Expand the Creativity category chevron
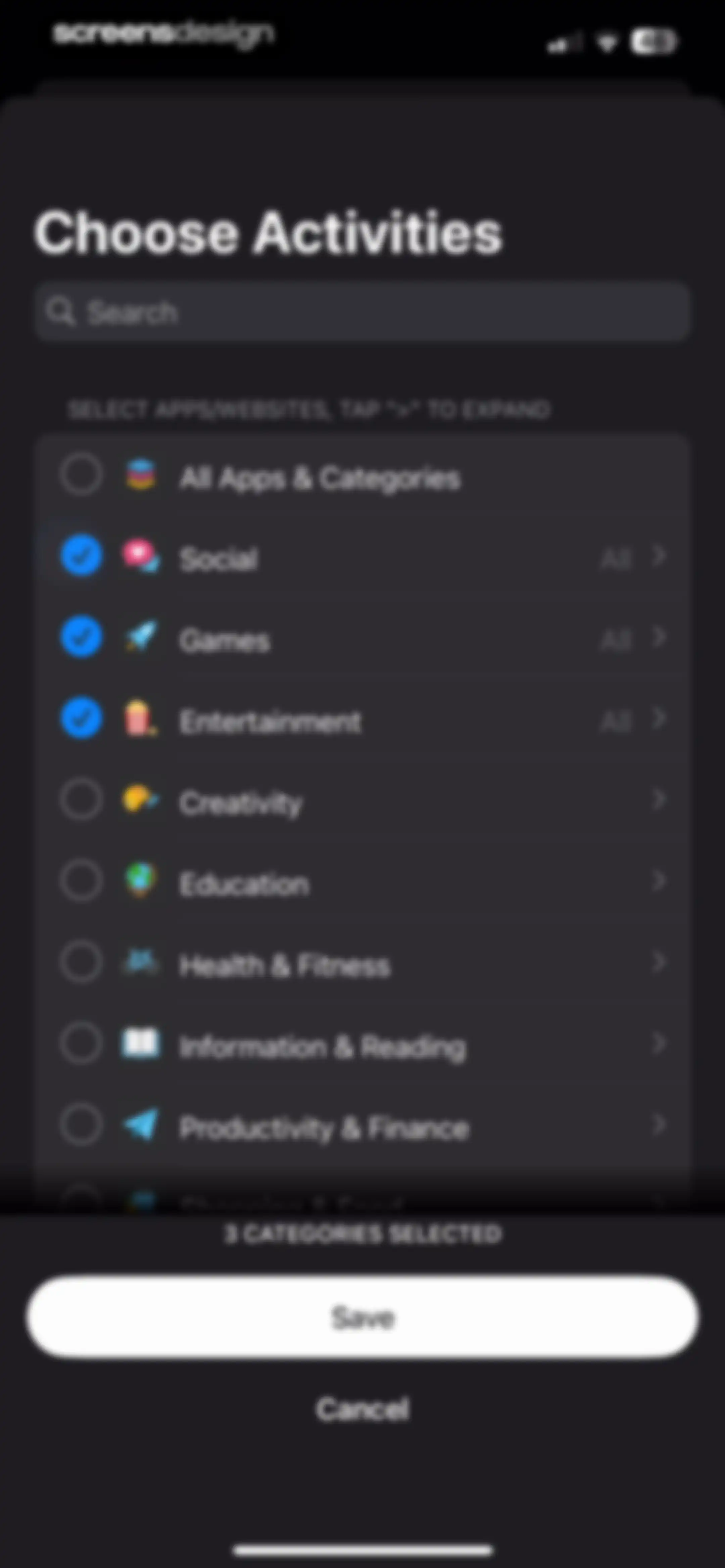Image resolution: width=725 pixels, height=1568 pixels. tap(659, 799)
